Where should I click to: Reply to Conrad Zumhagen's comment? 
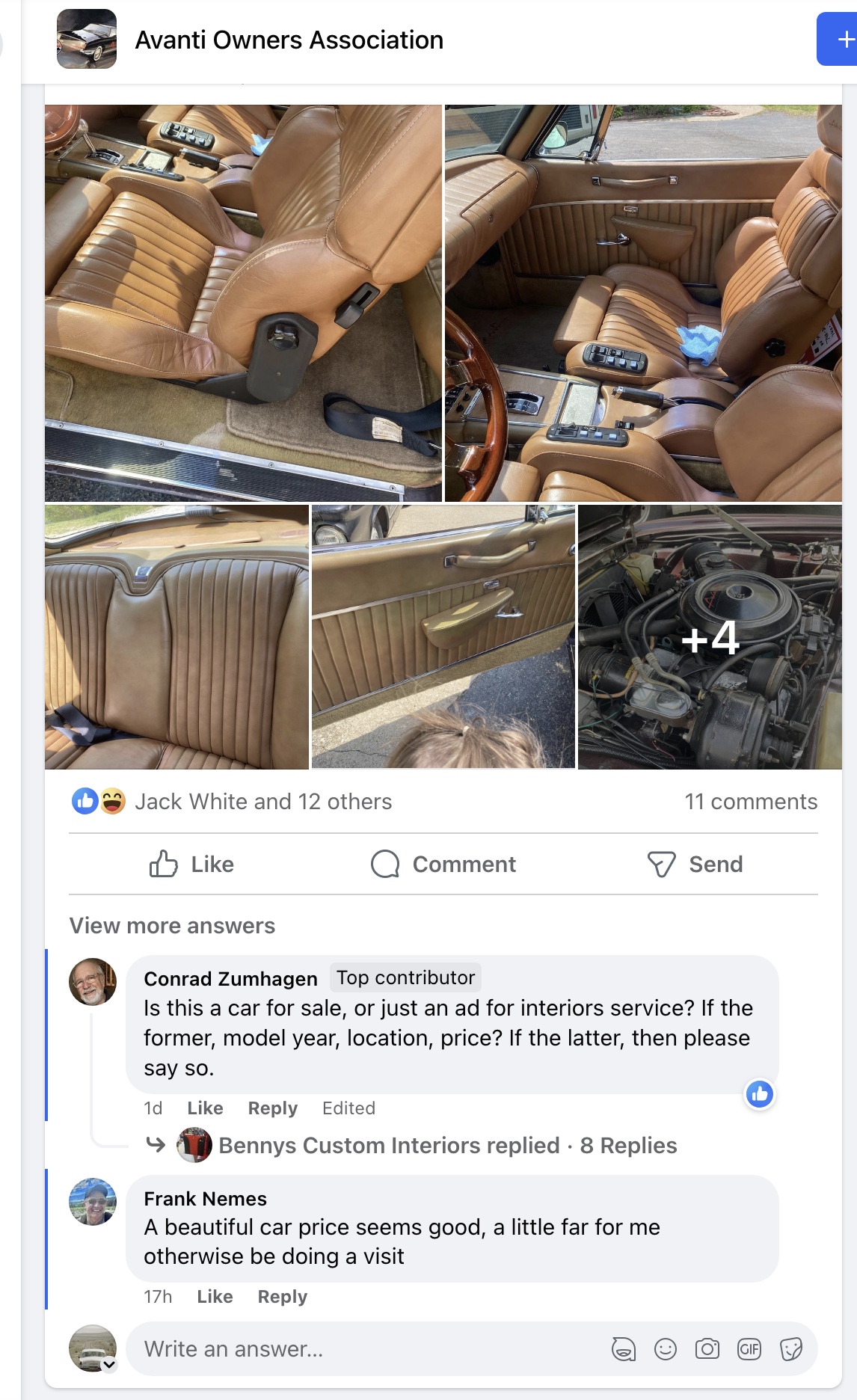272,1108
